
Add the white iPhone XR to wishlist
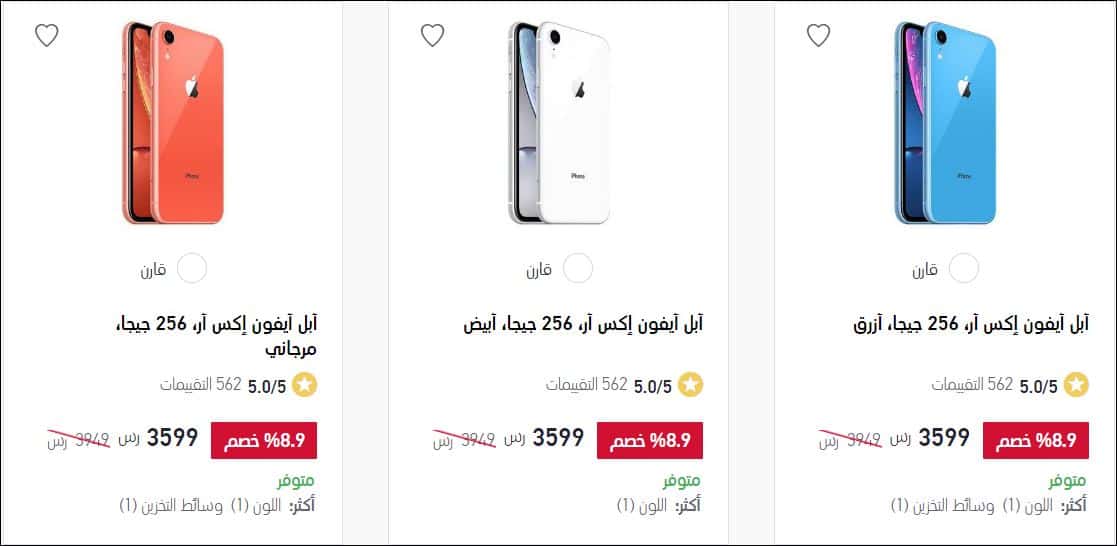click(x=432, y=35)
